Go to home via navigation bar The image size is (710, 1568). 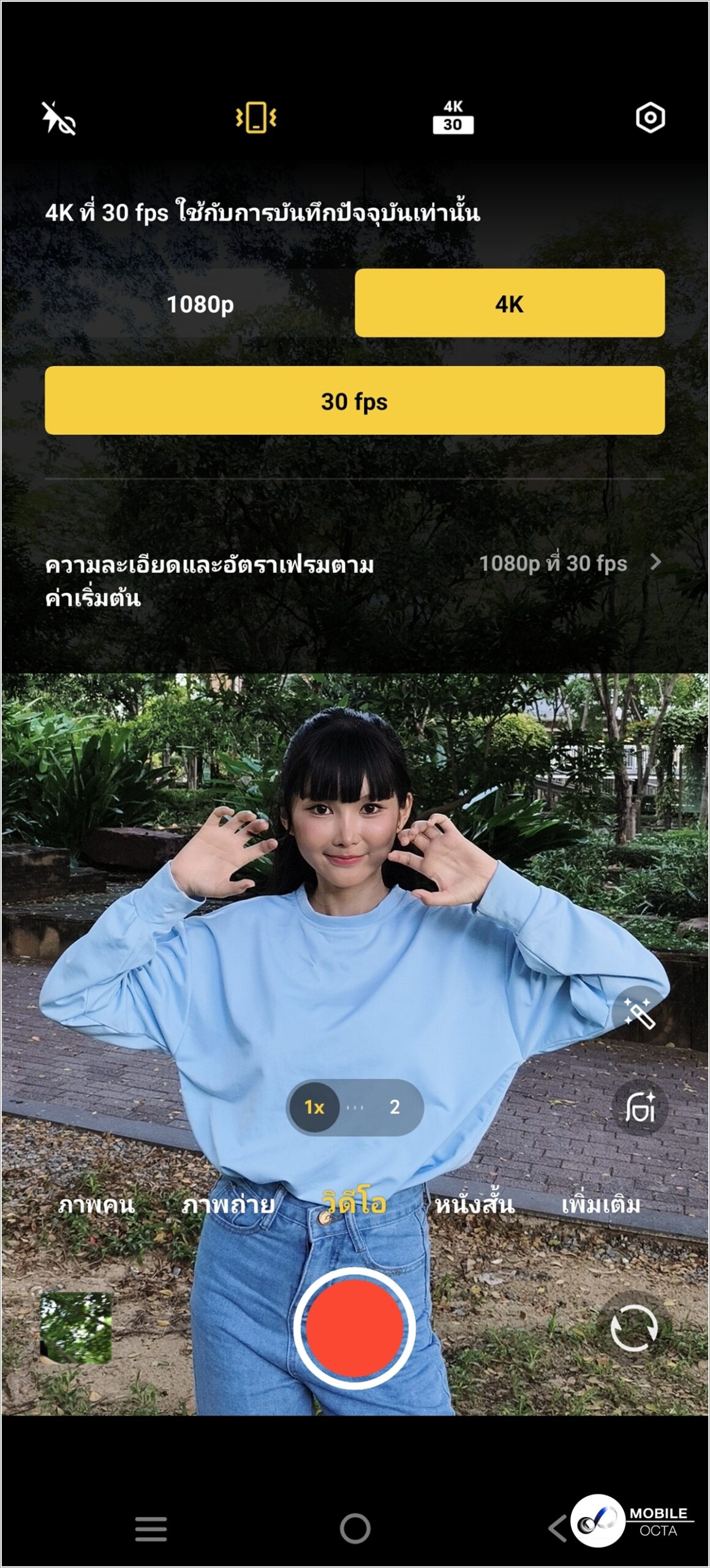(x=355, y=1529)
